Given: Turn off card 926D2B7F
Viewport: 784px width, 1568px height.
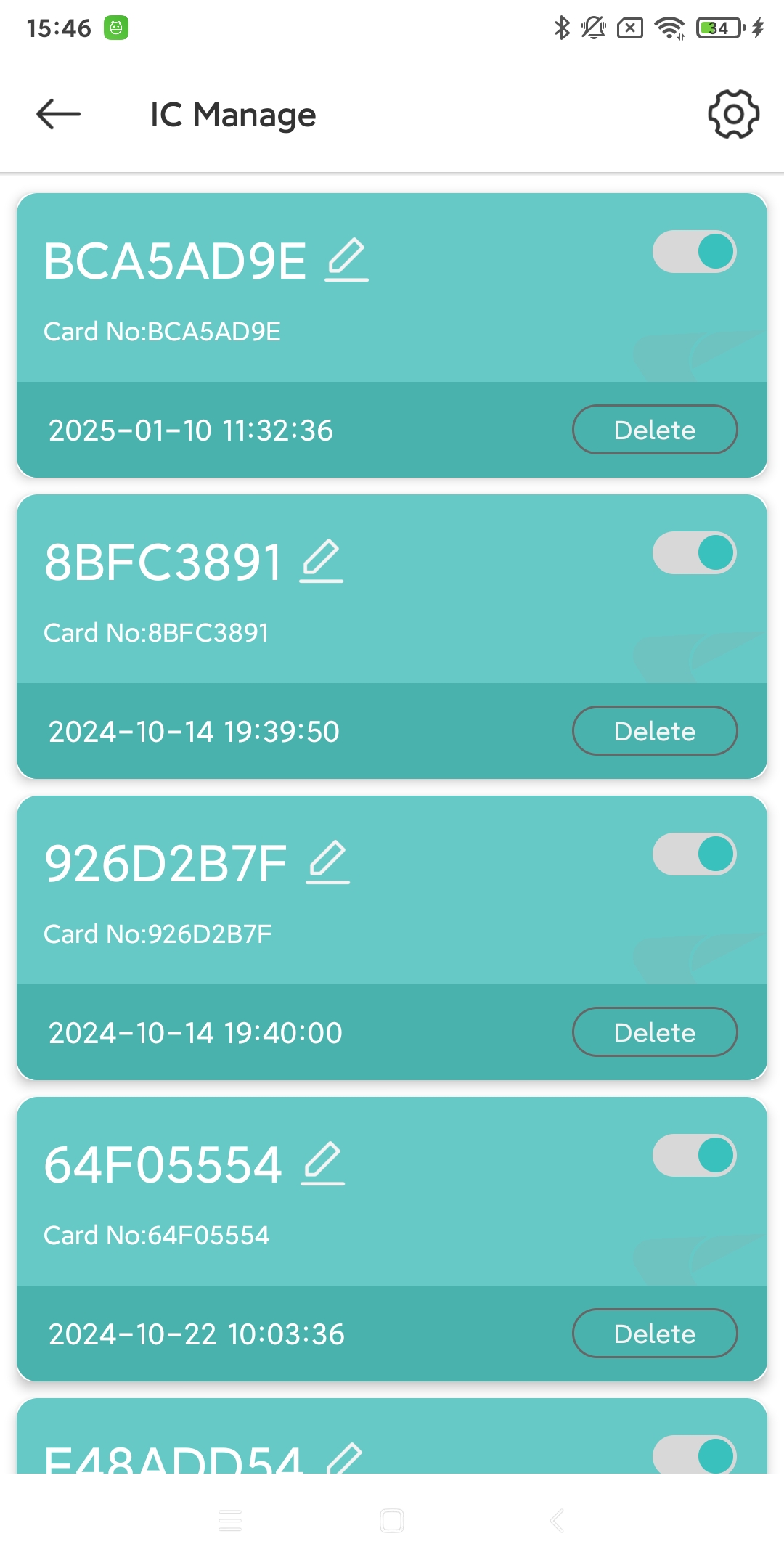Looking at the screenshot, I should [695, 854].
